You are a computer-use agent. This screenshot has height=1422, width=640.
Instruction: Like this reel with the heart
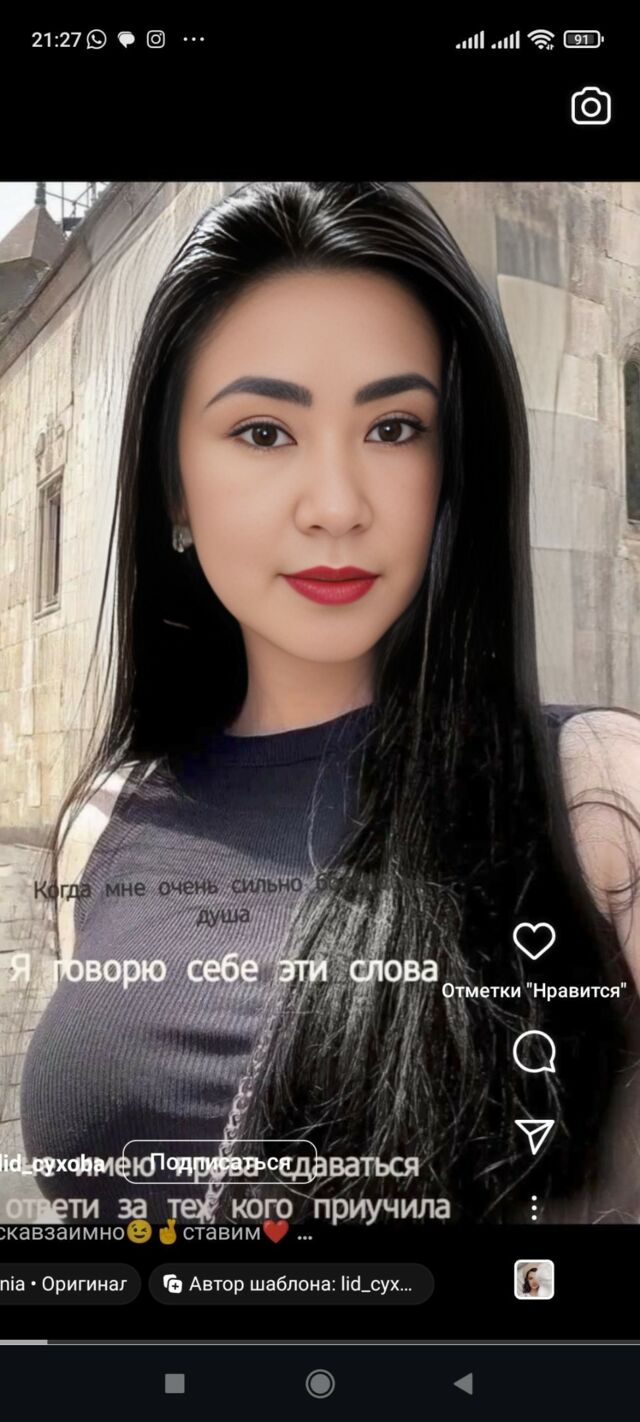pyautogui.click(x=534, y=941)
